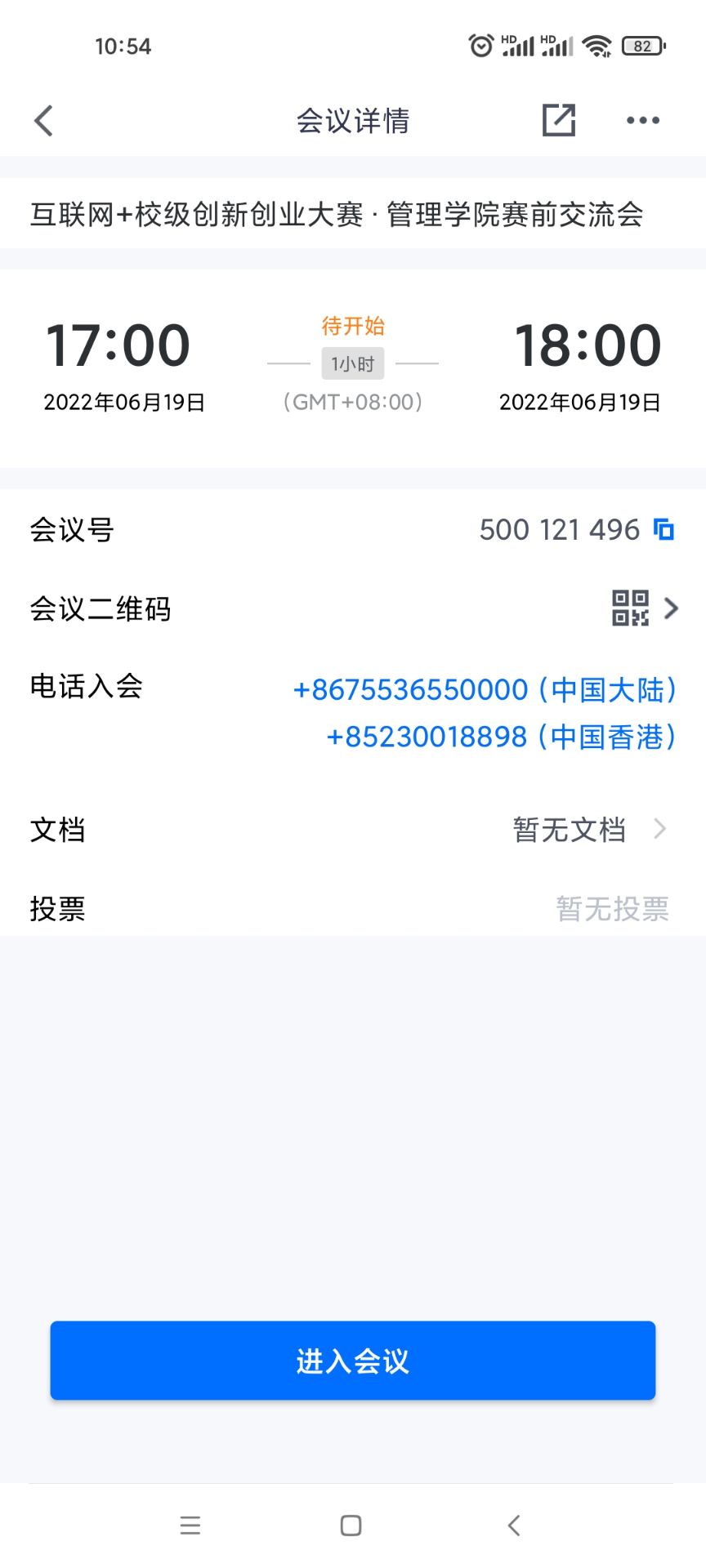Image resolution: width=706 pixels, height=1568 pixels.
Task: Dial the China mainland phone number
Action: pos(485,689)
